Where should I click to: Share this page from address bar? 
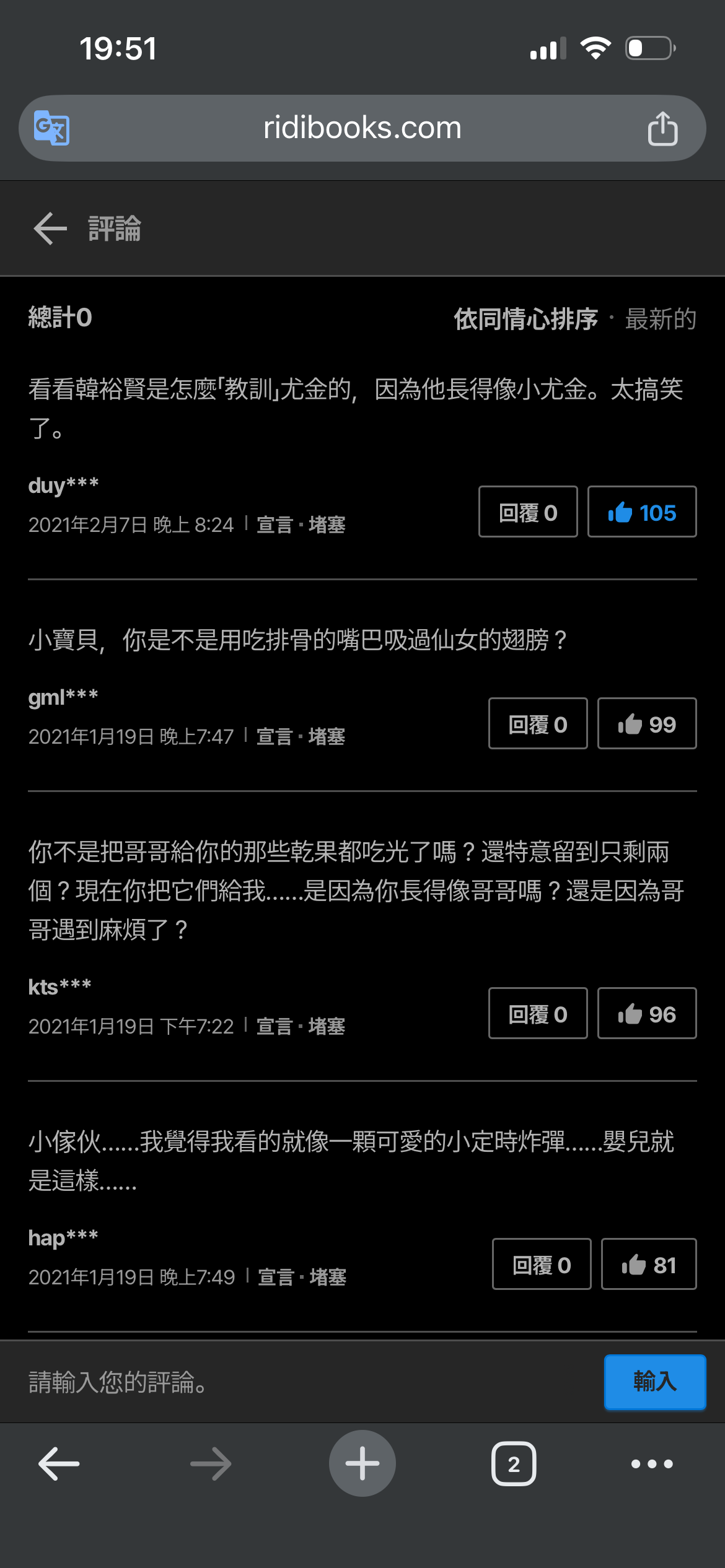(x=662, y=128)
